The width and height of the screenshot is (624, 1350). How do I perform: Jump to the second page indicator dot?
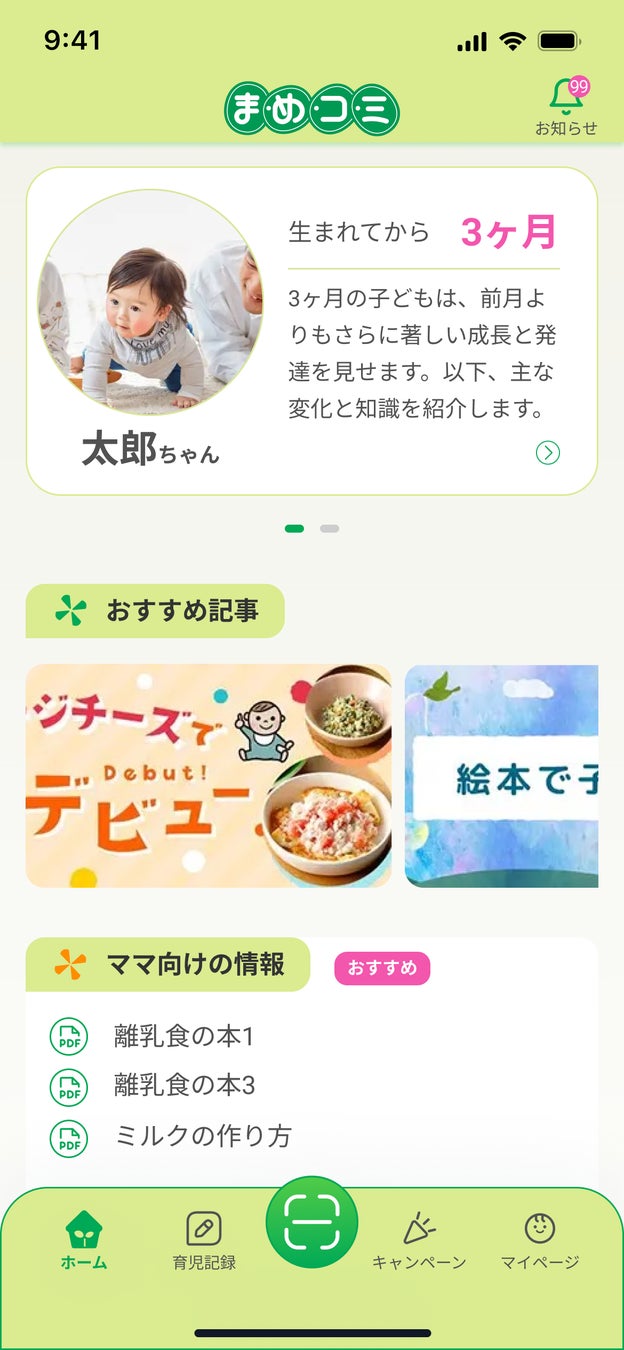point(329,528)
